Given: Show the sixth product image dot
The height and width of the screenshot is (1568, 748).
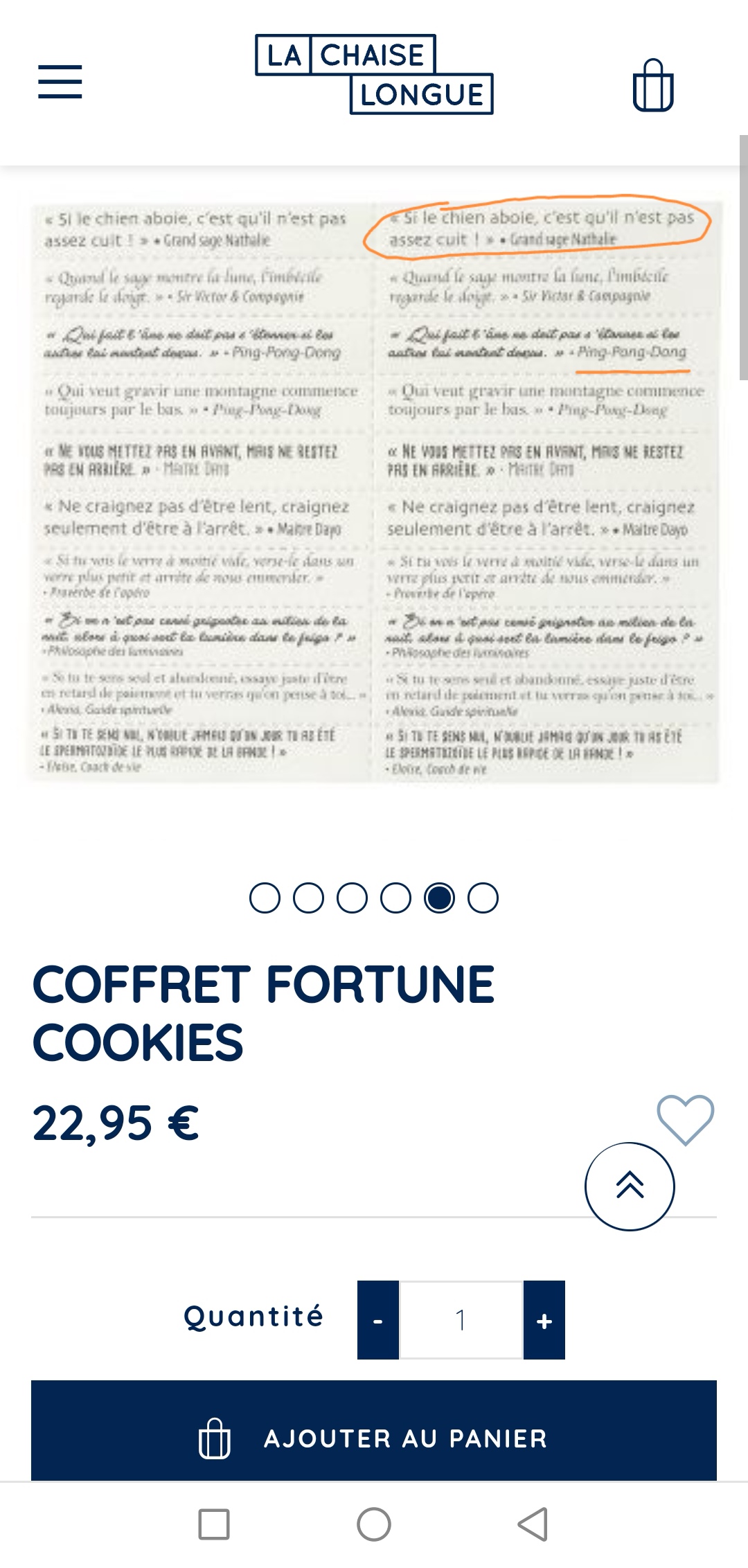Looking at the screenshot, I should pyautogui.click(x=483, y=898).
